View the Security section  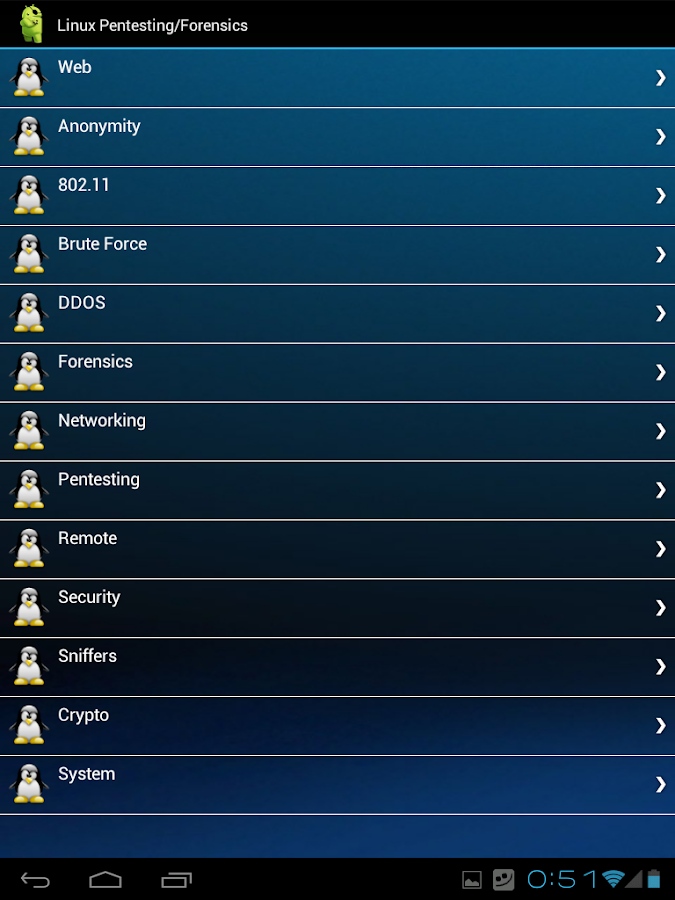(x=337, y=609)
